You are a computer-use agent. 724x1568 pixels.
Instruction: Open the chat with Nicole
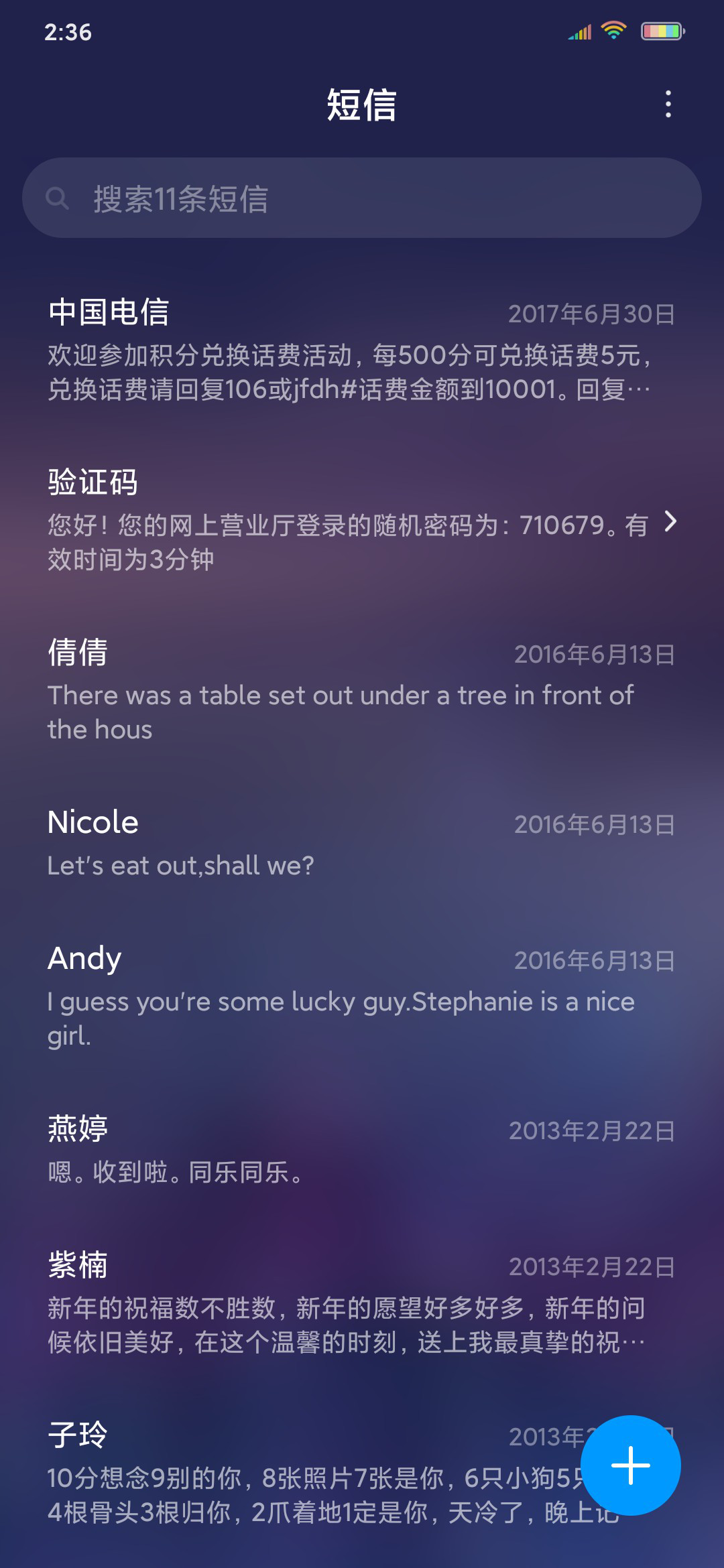(362, 843)
